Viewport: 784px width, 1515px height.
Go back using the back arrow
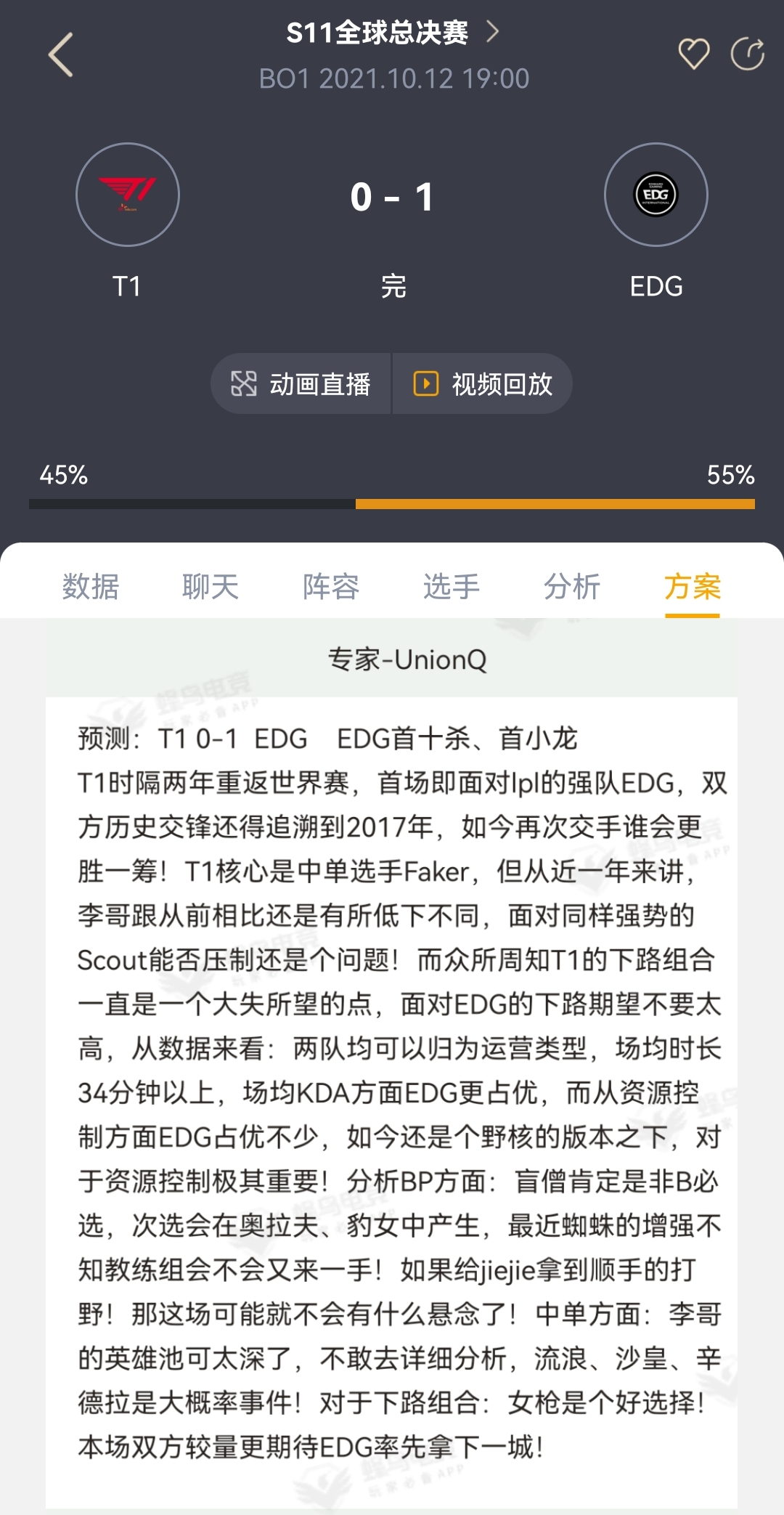coord(61,54)
